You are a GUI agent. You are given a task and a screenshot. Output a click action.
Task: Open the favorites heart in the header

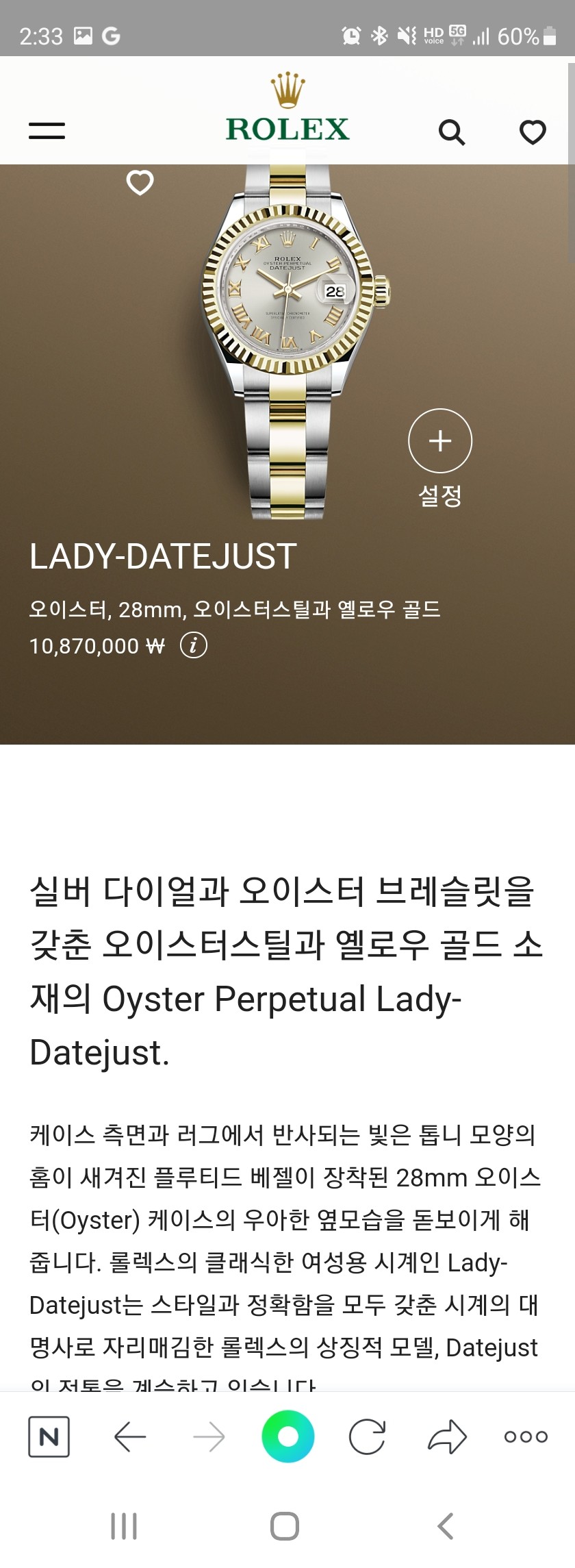click(533, 132)
